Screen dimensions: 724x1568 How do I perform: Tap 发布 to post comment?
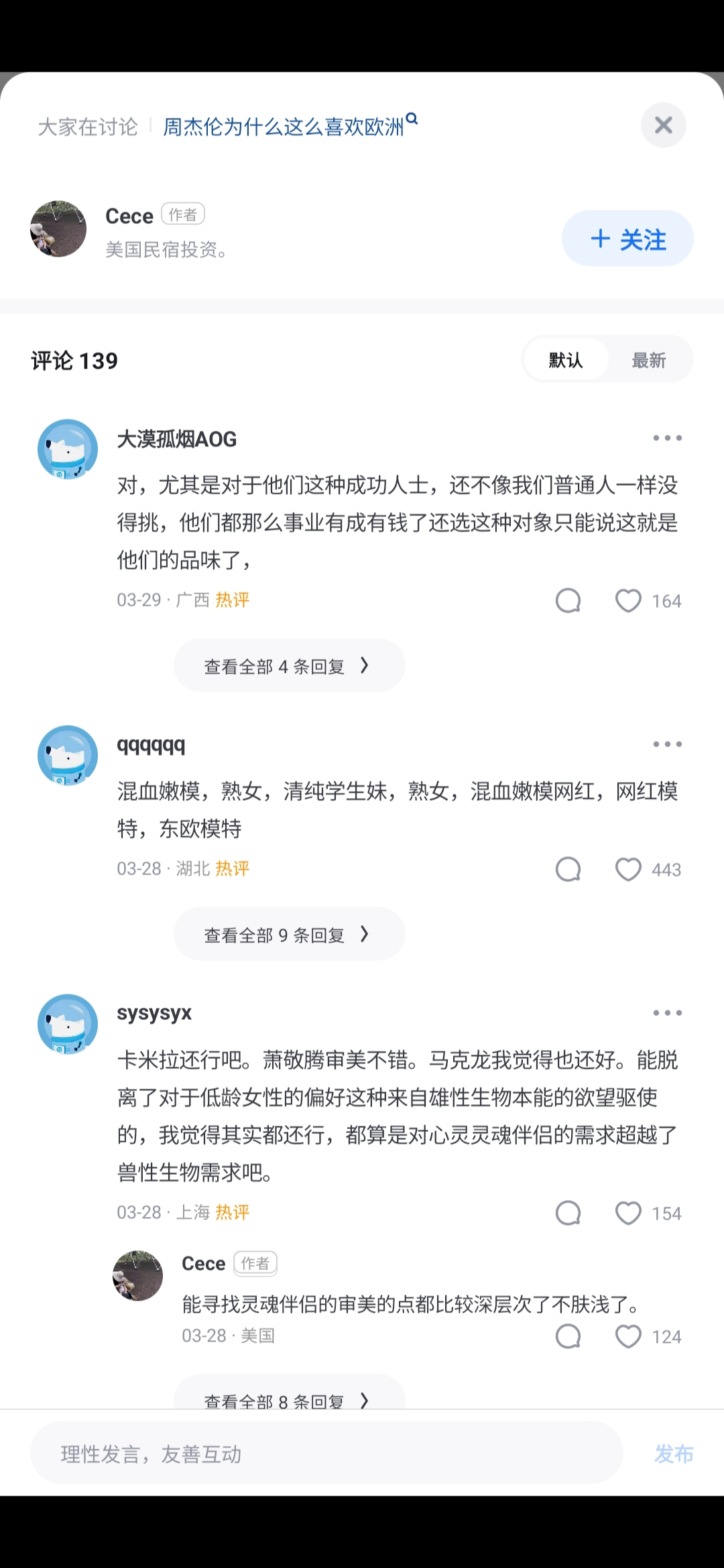pyautogui.click(x=674, y=1453)
